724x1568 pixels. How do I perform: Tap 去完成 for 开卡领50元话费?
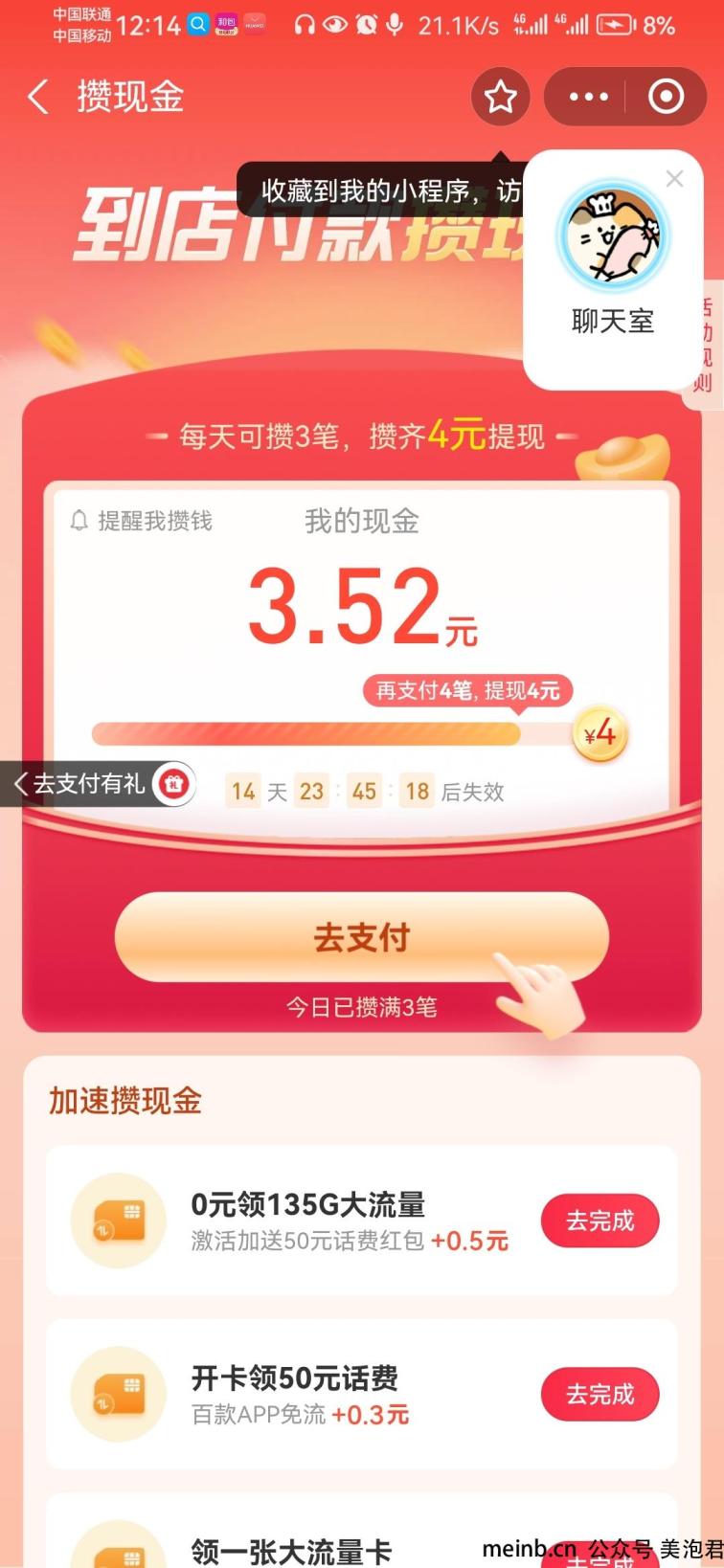[x=600, y=1394]
